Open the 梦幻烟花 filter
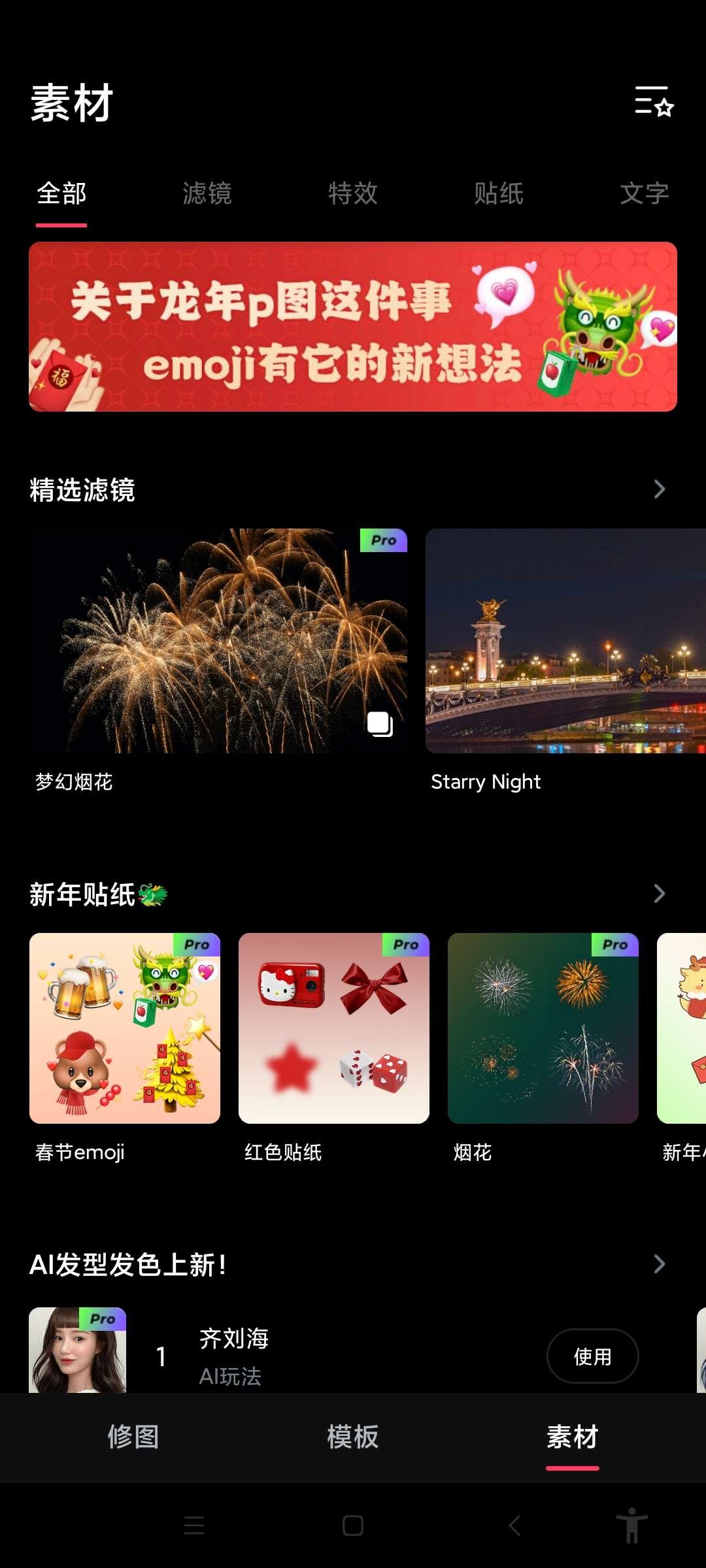Viewport: 706px width, 1568px height. pyautogui.click(x=218, y=640)
